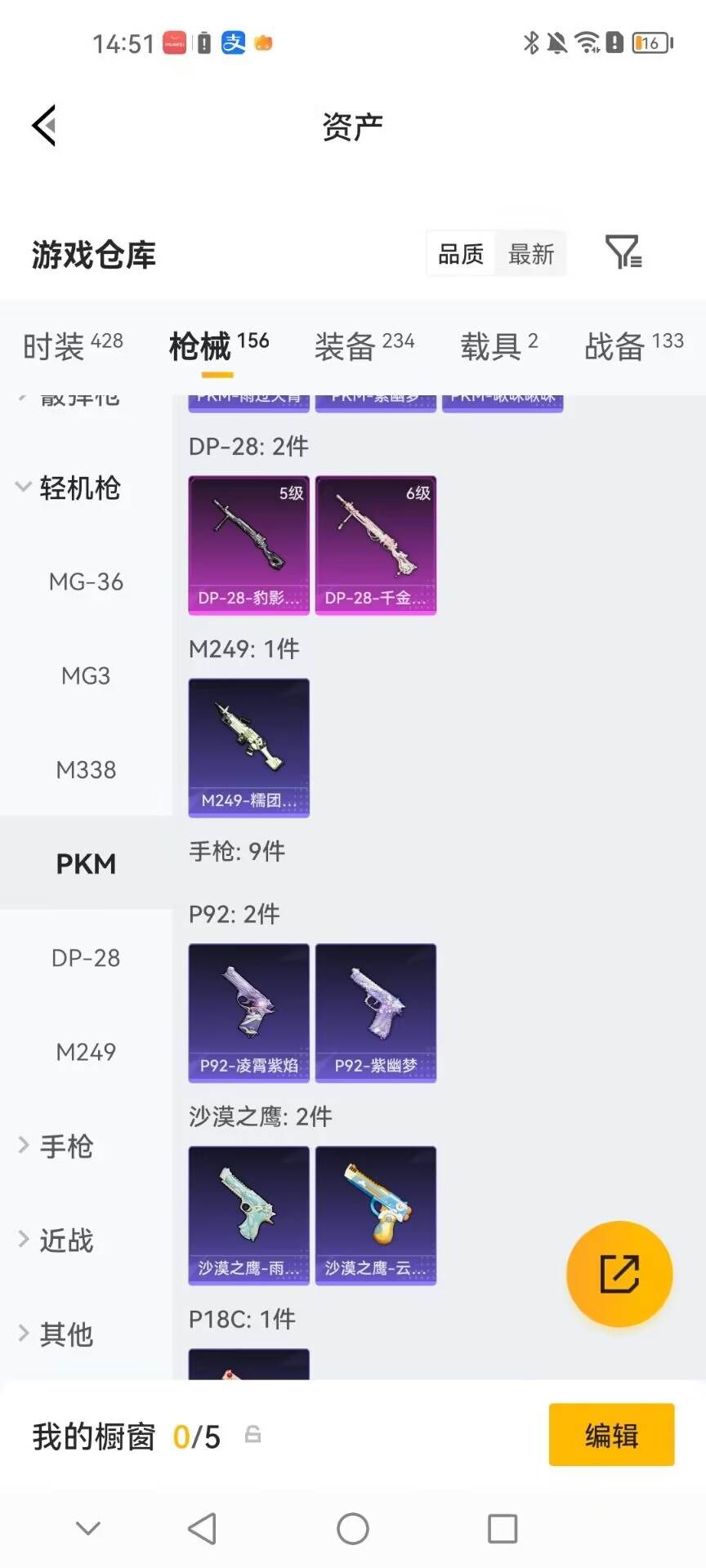Screen dimensions: 706x1568
Task: Expand the 近战 category
Action: (56, 1240)
